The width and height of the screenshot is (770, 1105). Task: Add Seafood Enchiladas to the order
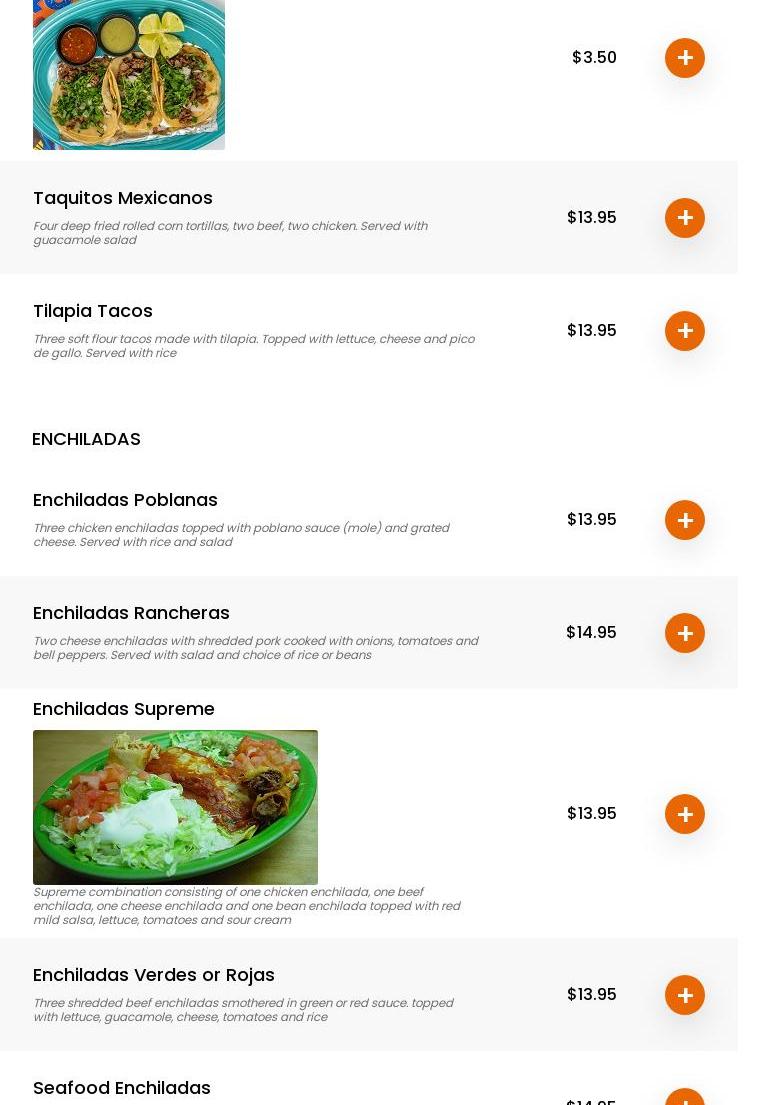click(x=685, y=1098)
